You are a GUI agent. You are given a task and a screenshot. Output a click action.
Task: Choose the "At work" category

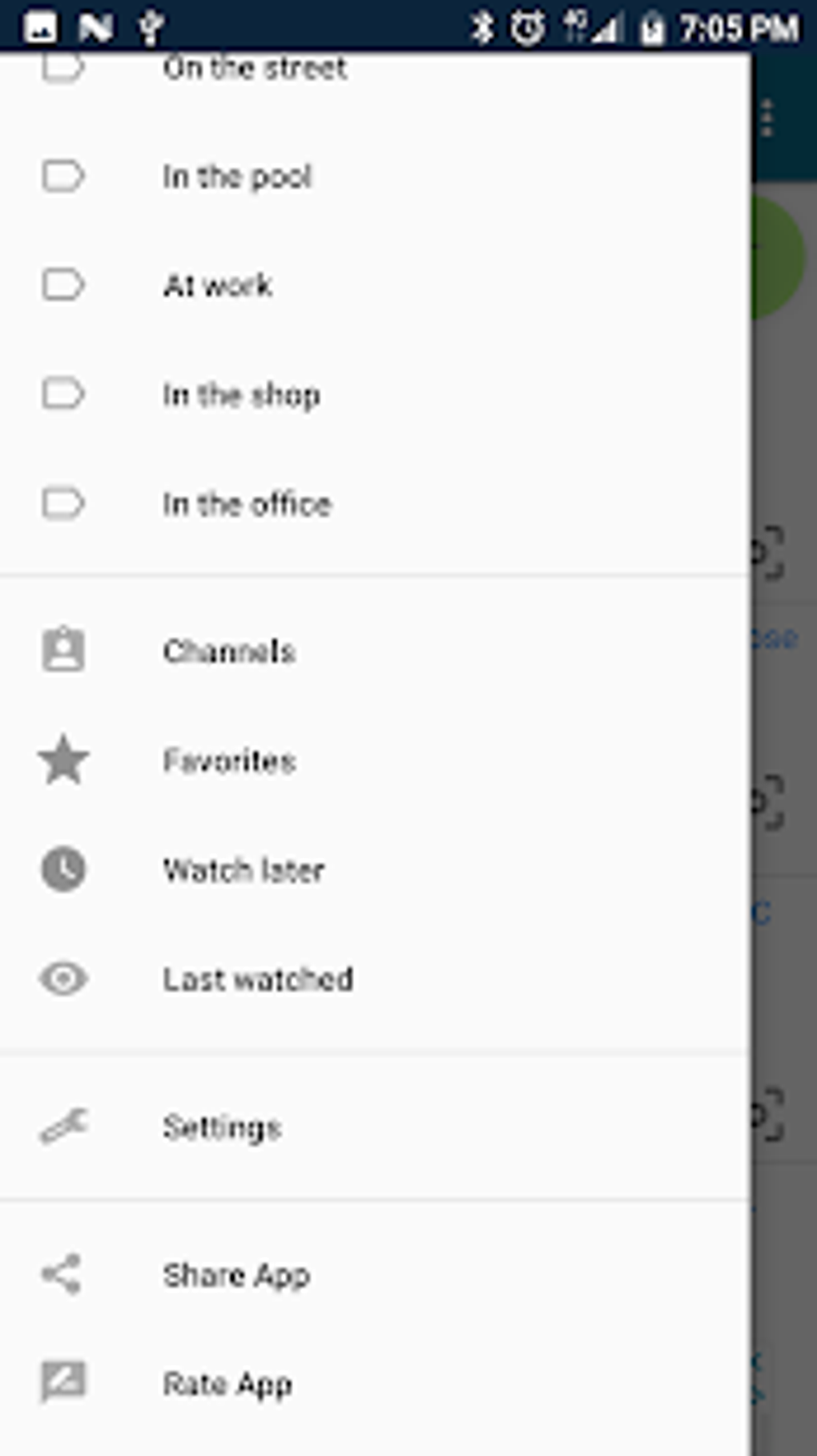375,285
